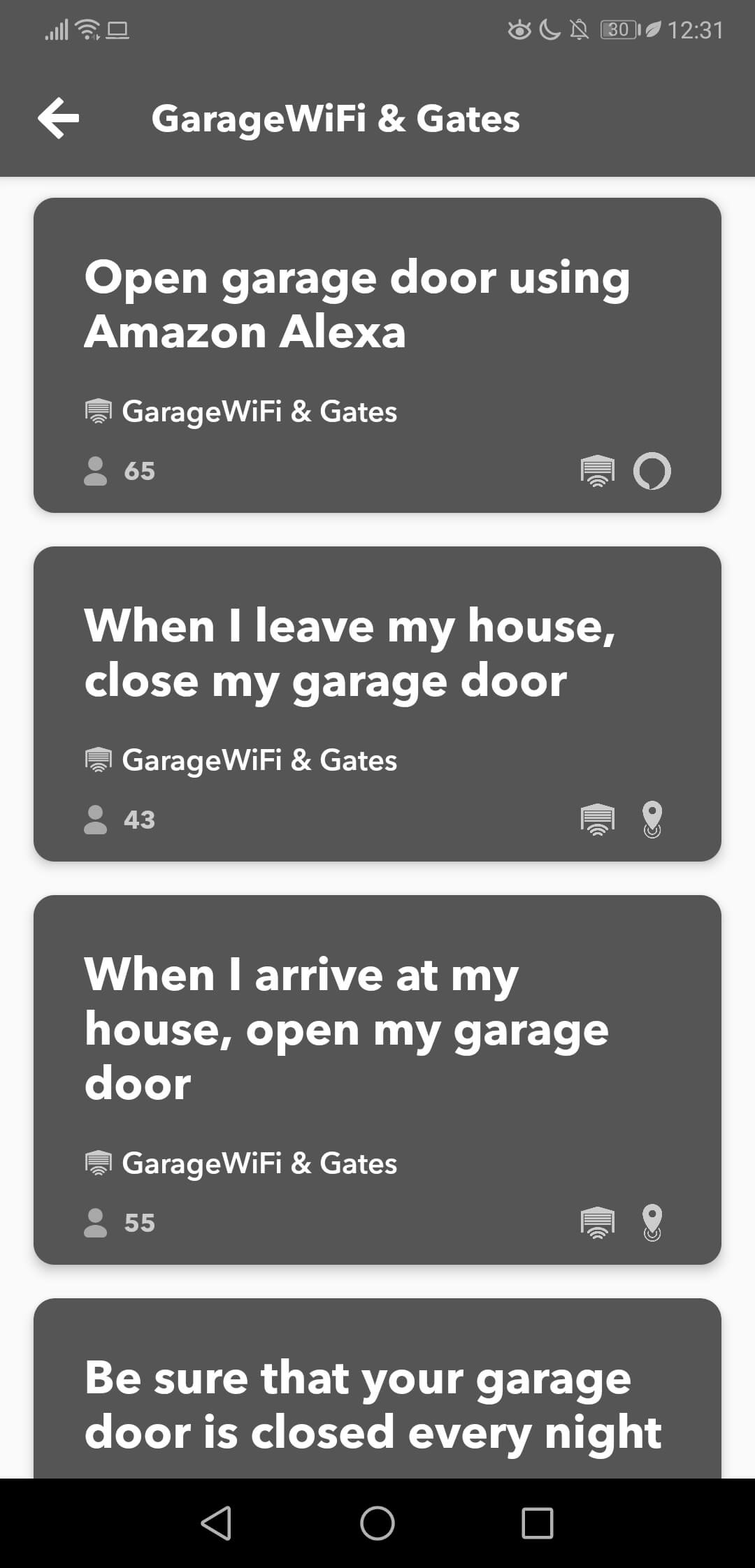755x1568 pixels.
Task: Open the Amazon Alexa garage door applet
Action: [x=377, y=355]
